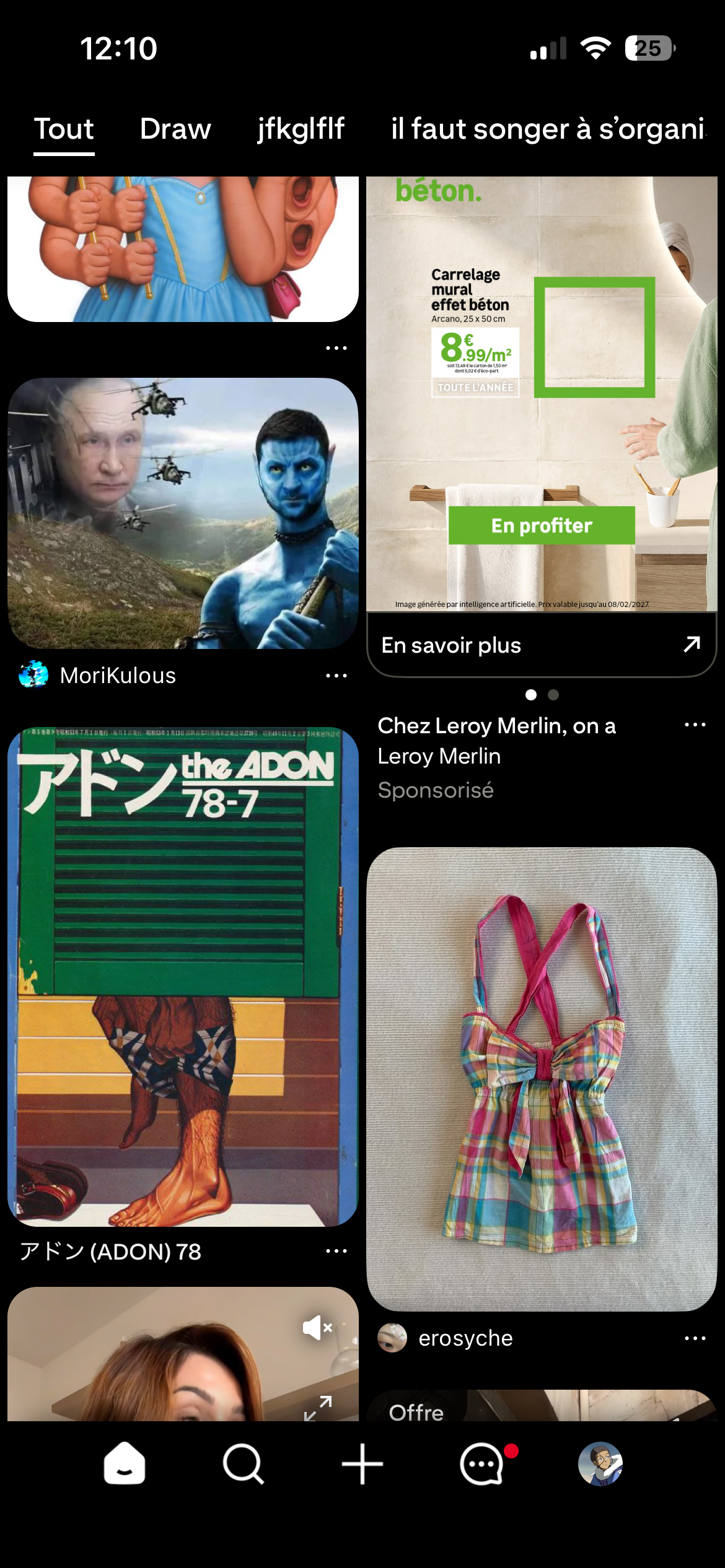Screen dimensions: 725x1568
Task: Open the MoriKulous pin image
Action: coord(183,513)
